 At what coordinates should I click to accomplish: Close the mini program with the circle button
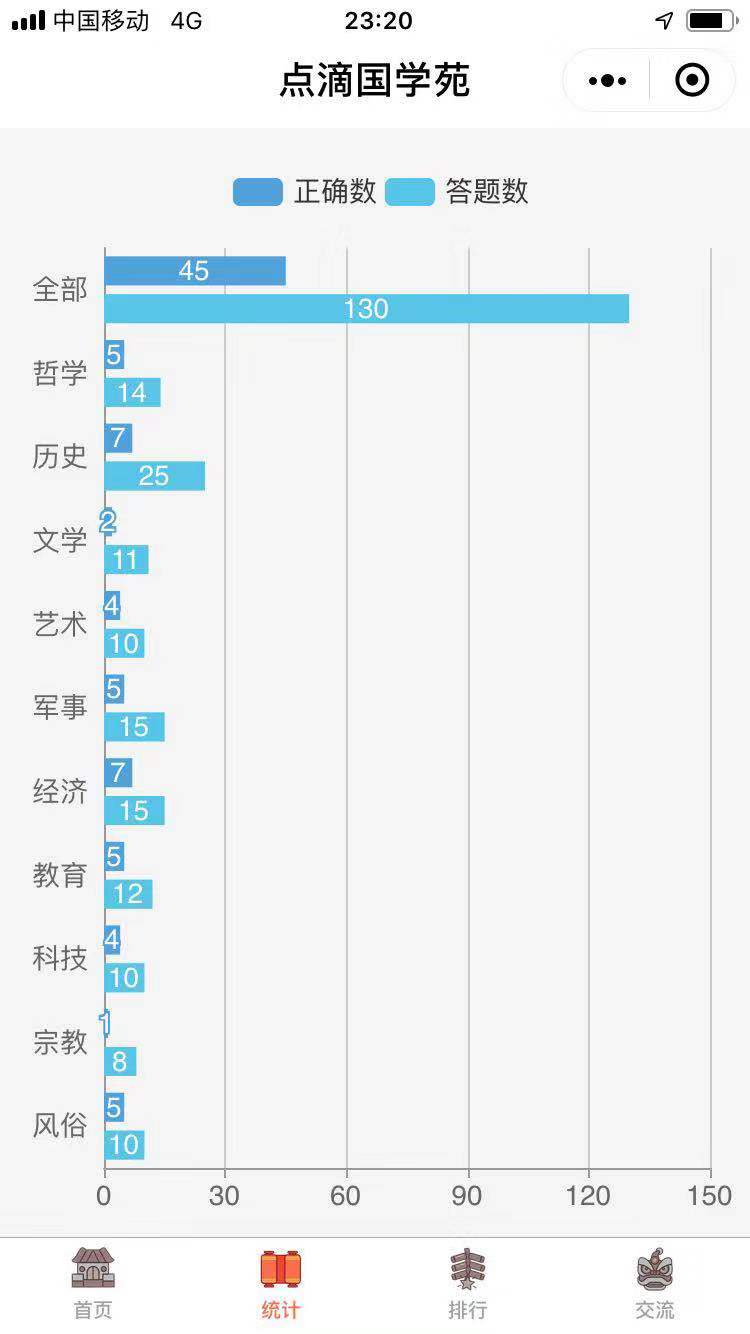692,80
